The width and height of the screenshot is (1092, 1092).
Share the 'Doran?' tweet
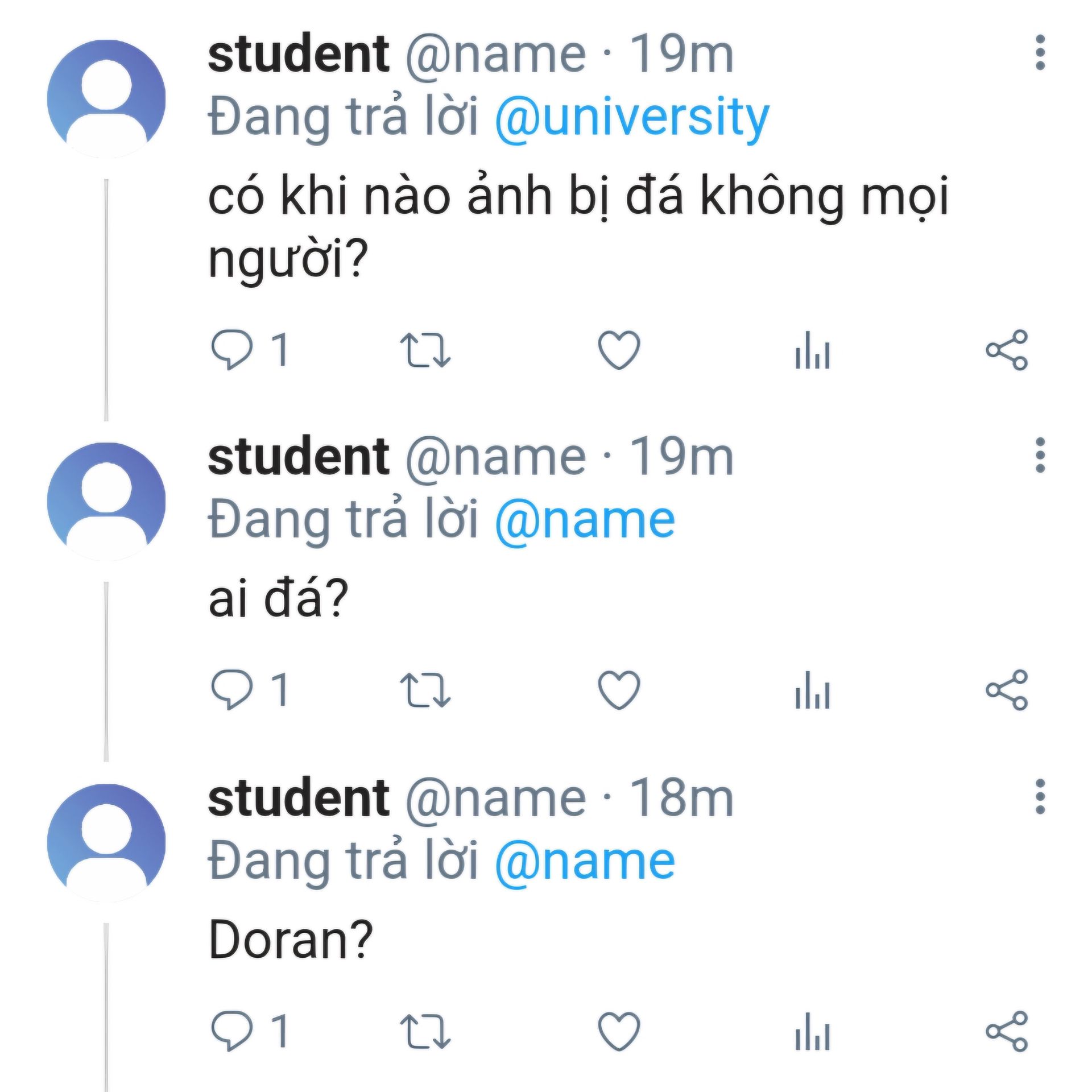pos(1006,1031)
